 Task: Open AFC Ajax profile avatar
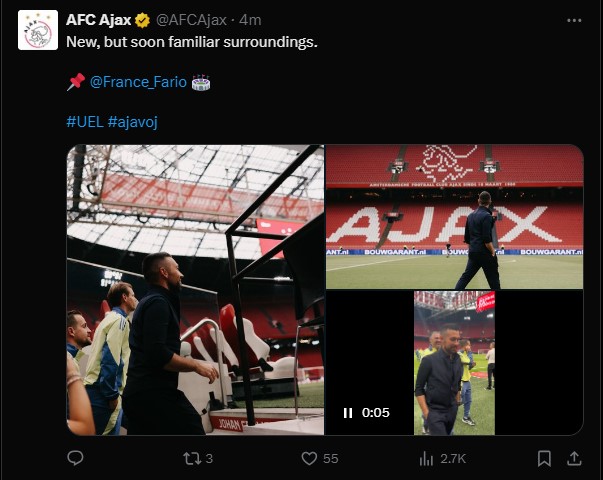coord(38,30)
